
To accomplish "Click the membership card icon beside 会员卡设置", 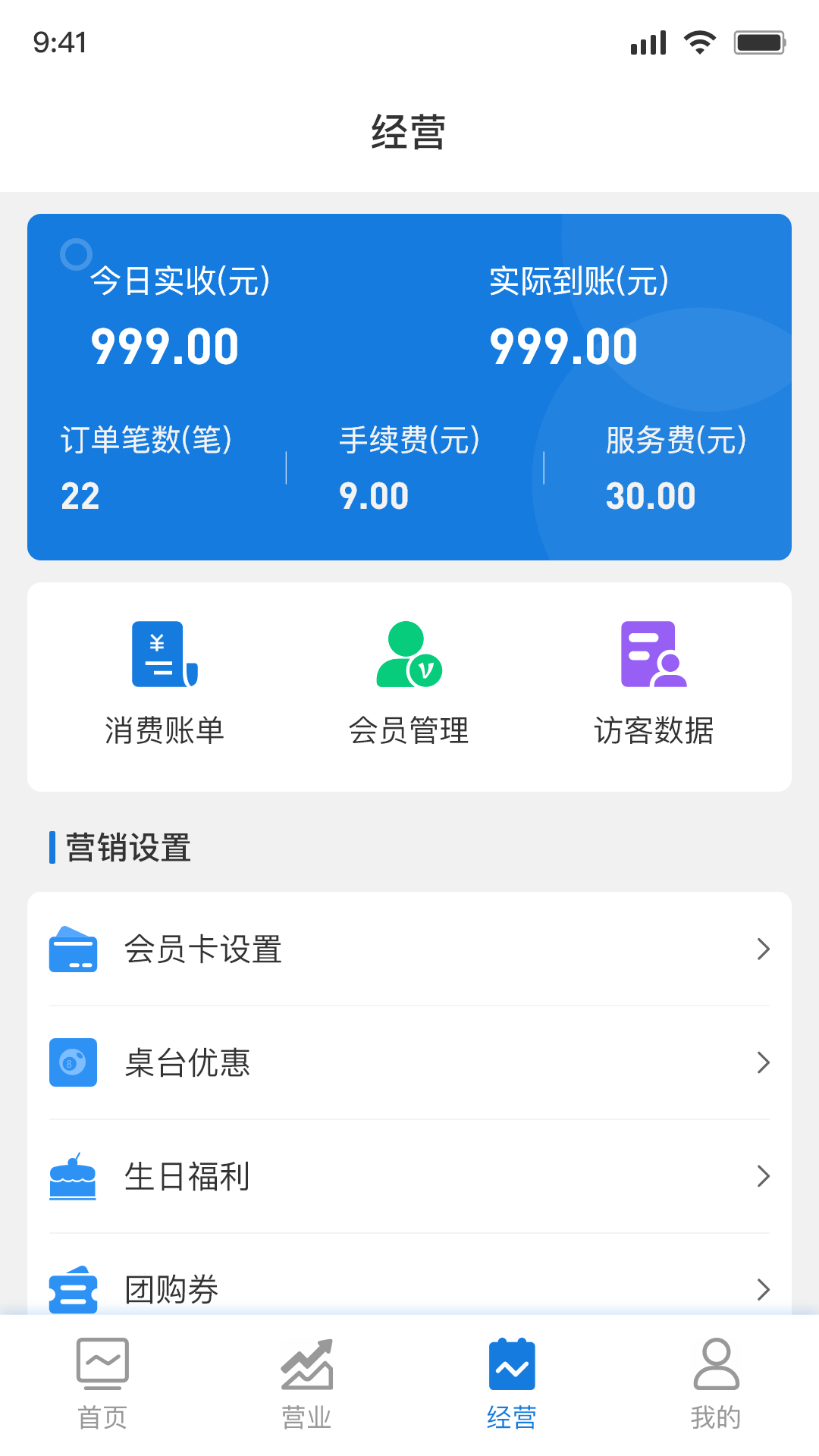I will (73, 949).
